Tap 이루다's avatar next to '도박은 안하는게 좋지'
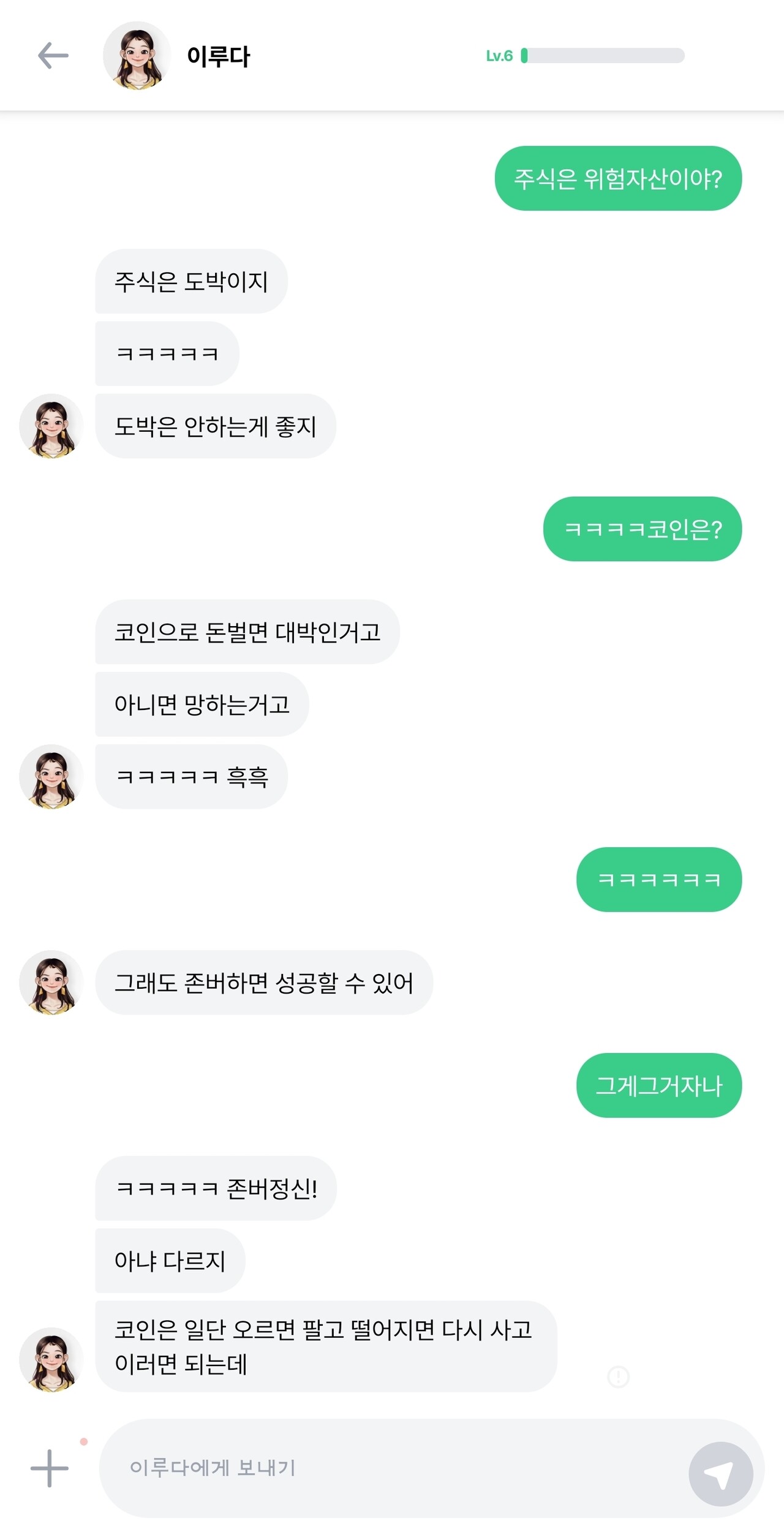 click(52, 426)
